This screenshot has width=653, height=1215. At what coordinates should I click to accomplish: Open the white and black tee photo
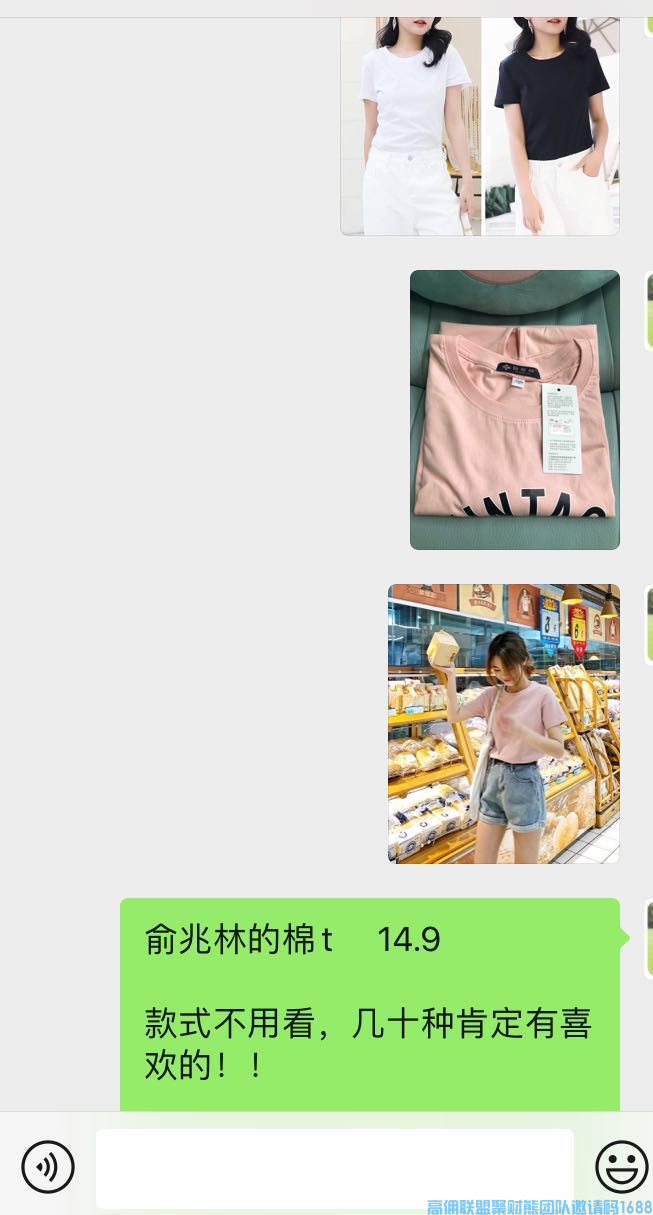tap(480, 126)
